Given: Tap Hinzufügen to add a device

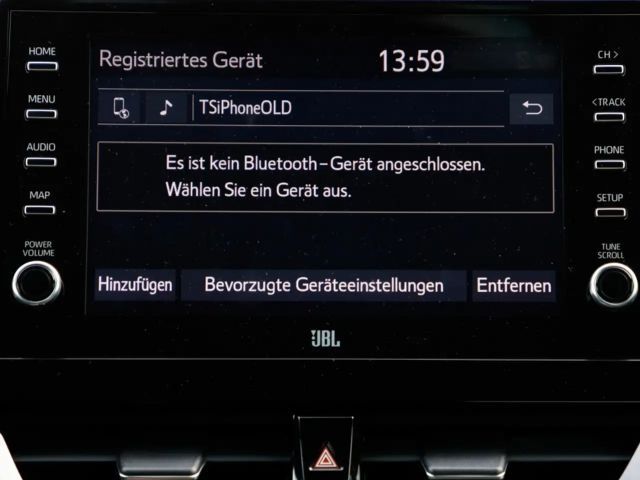Looking at the screenshot, I should click(135, 285).
